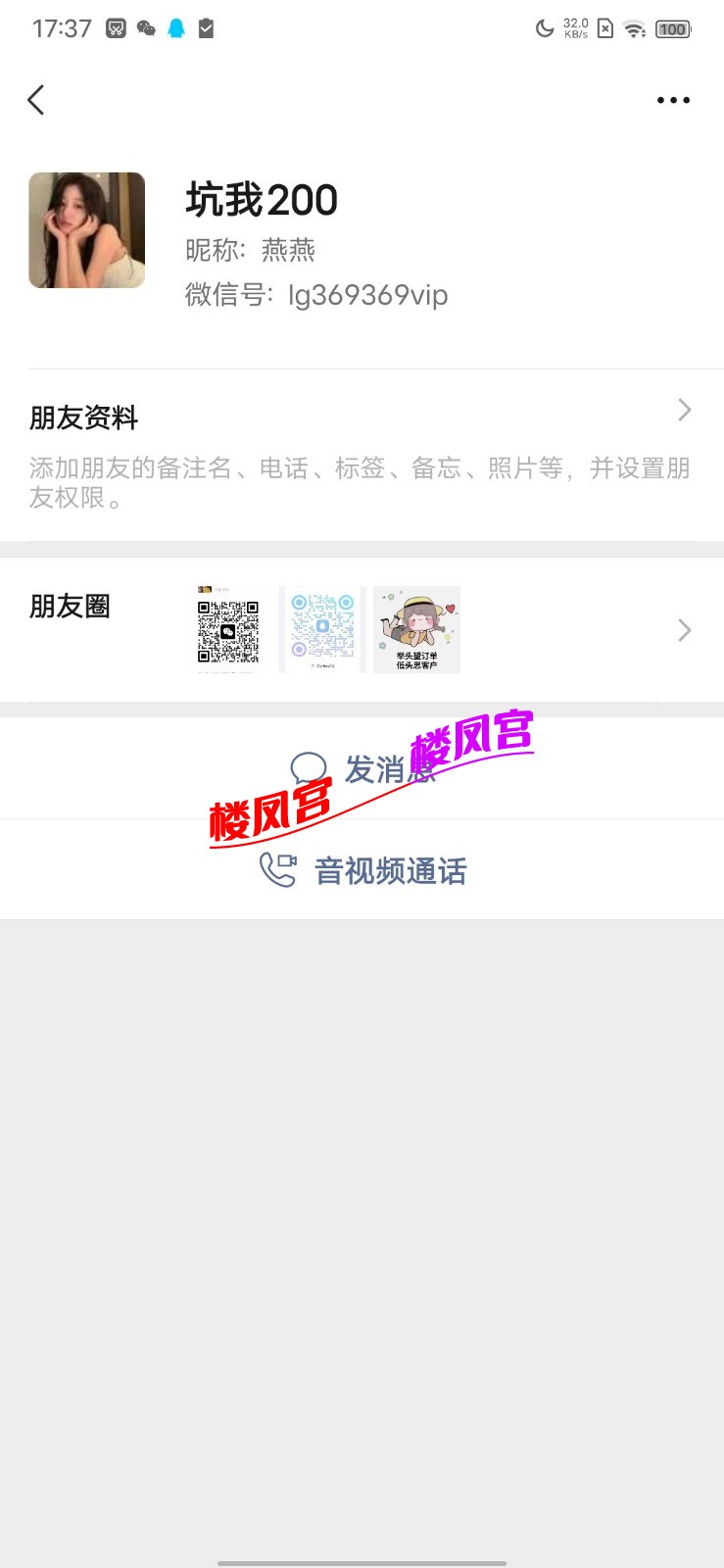The image size is (724, 1568).
Task: Tap 发消息 to send a message
Action: tap(362, 769)
